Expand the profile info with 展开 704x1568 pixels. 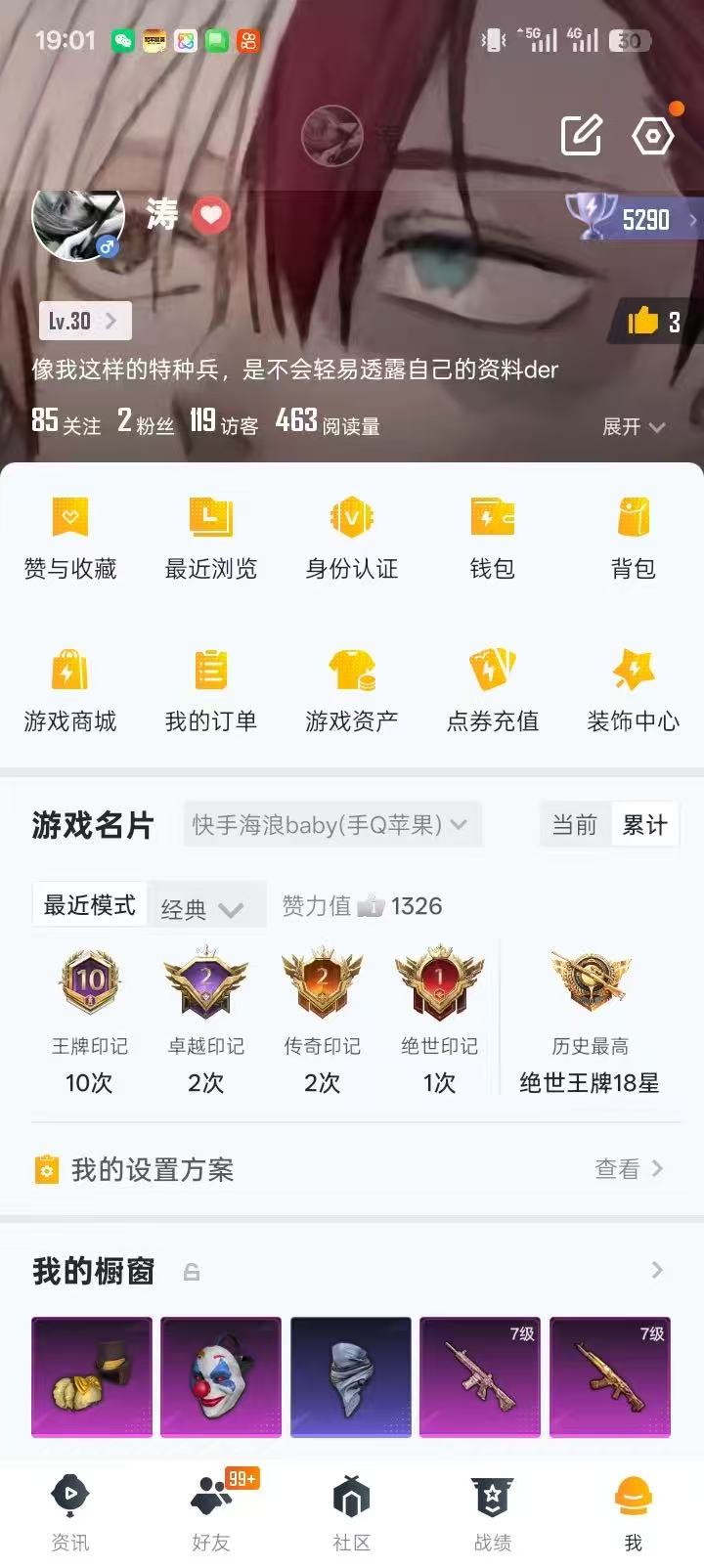[634, 426]
